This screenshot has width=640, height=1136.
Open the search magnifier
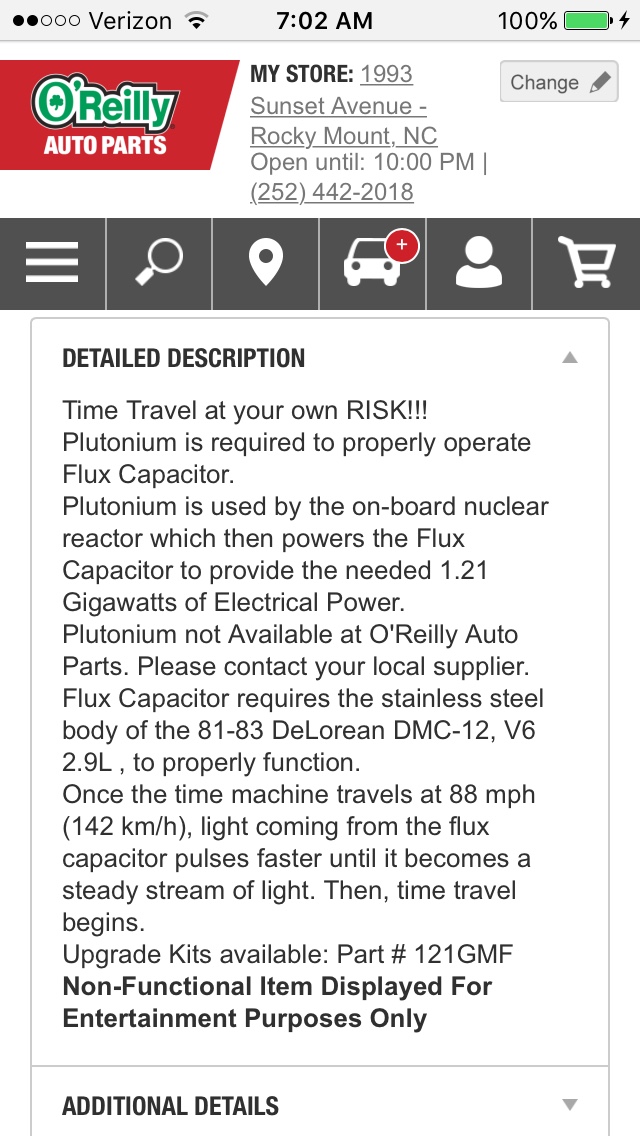158,264
